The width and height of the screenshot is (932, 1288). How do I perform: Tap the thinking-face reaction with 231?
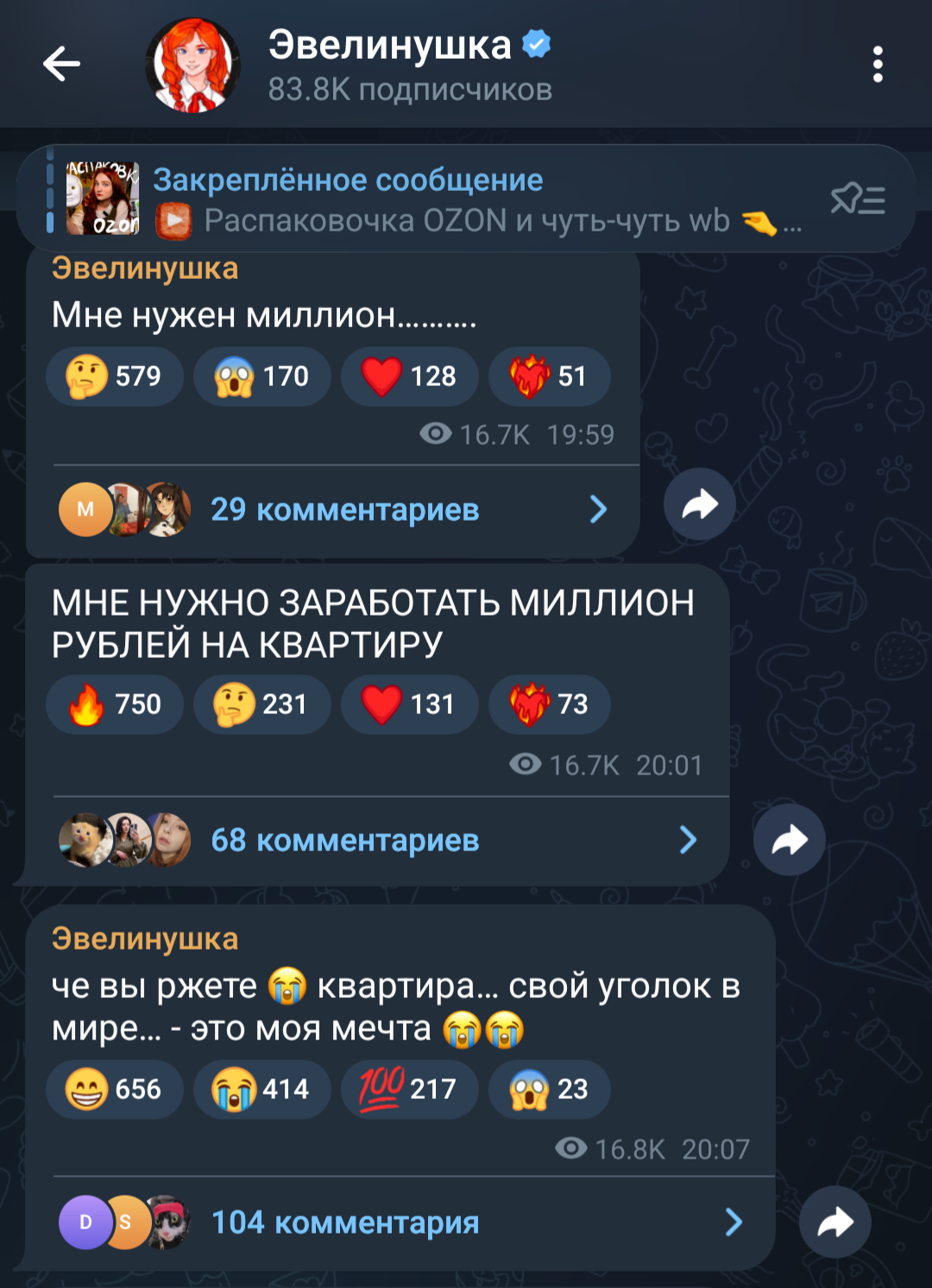pos(261,704)
